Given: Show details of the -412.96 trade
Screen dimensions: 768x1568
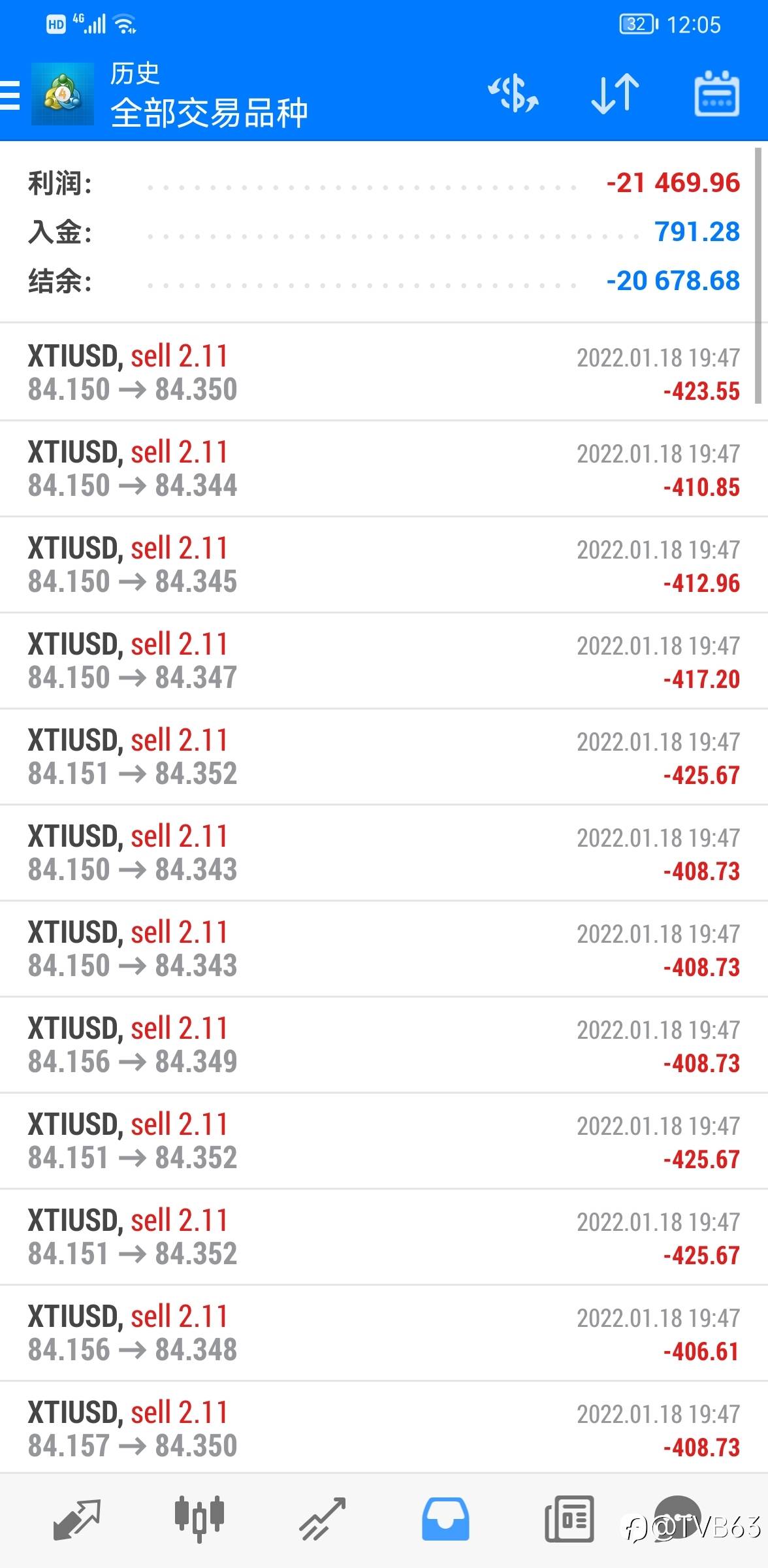Looking at the screenshot, I should tap(384, 564).
